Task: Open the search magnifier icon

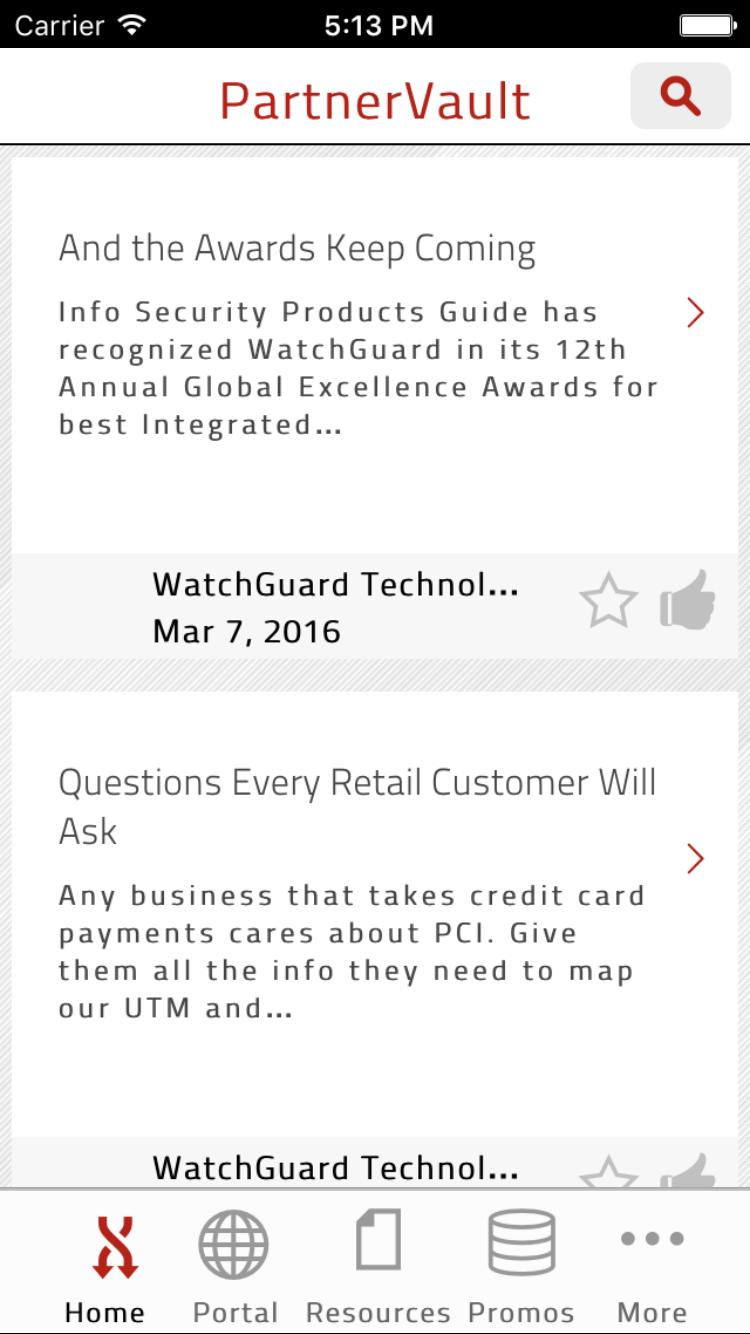Action: coord(680,96)
